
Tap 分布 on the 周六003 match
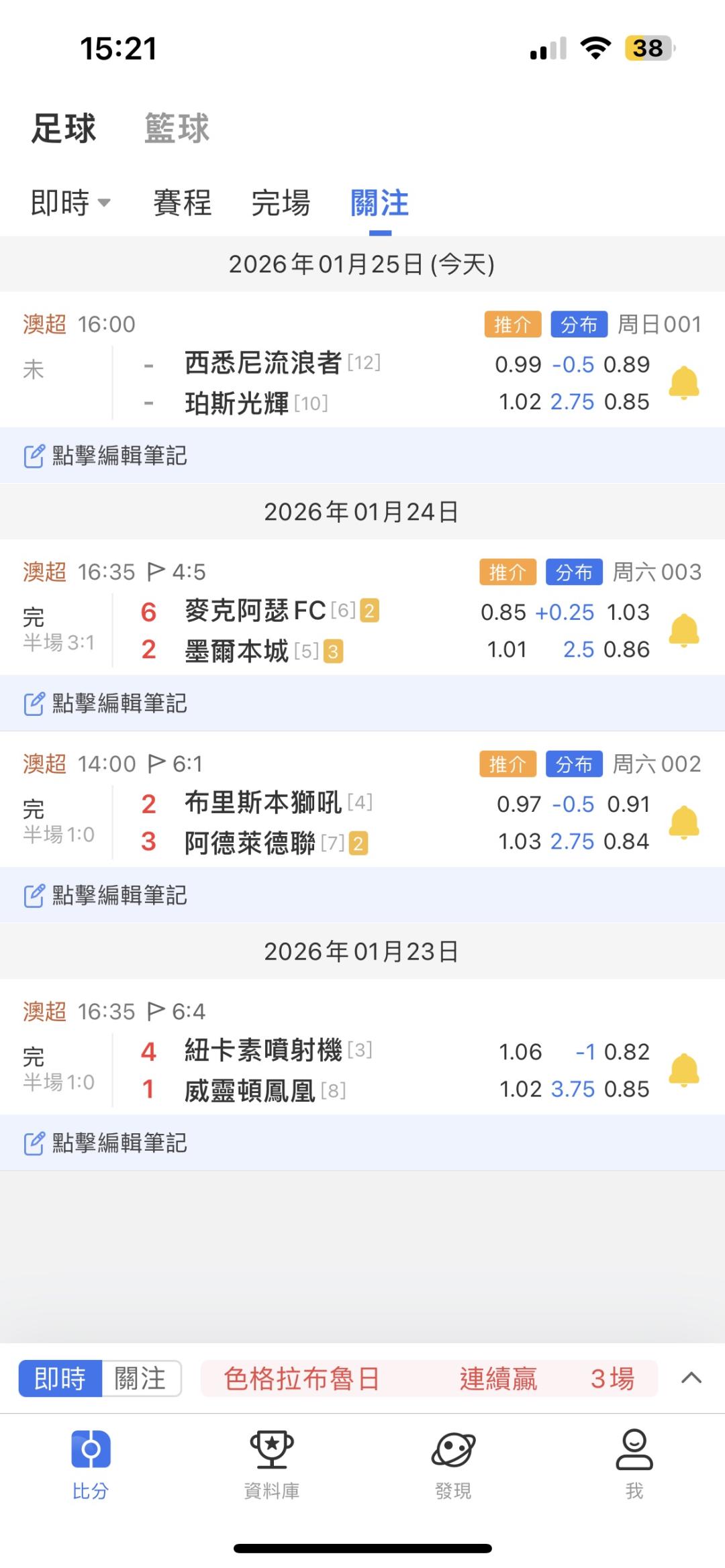[574, 572]
